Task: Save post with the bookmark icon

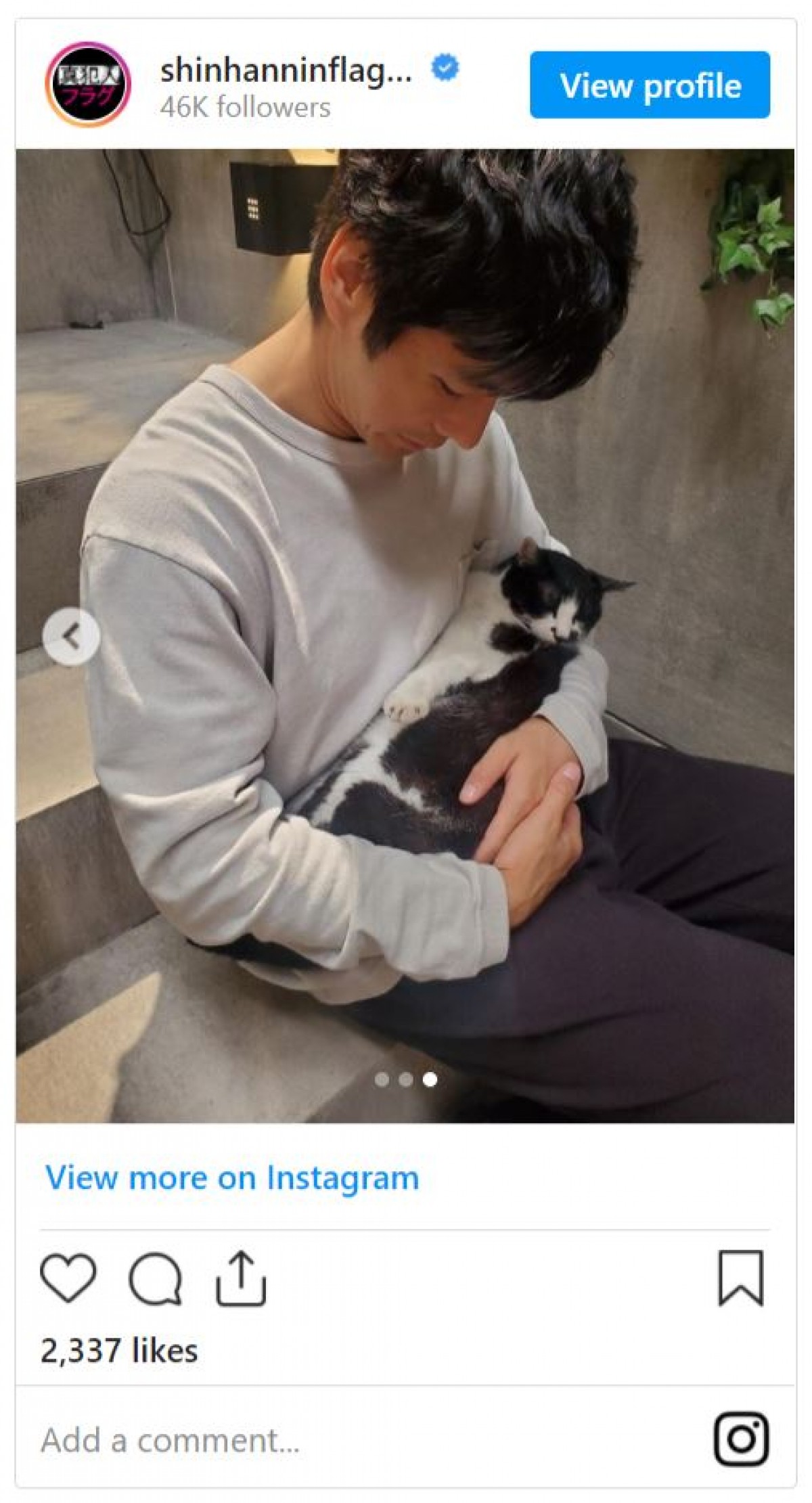Action: (x=741, y=1278)
